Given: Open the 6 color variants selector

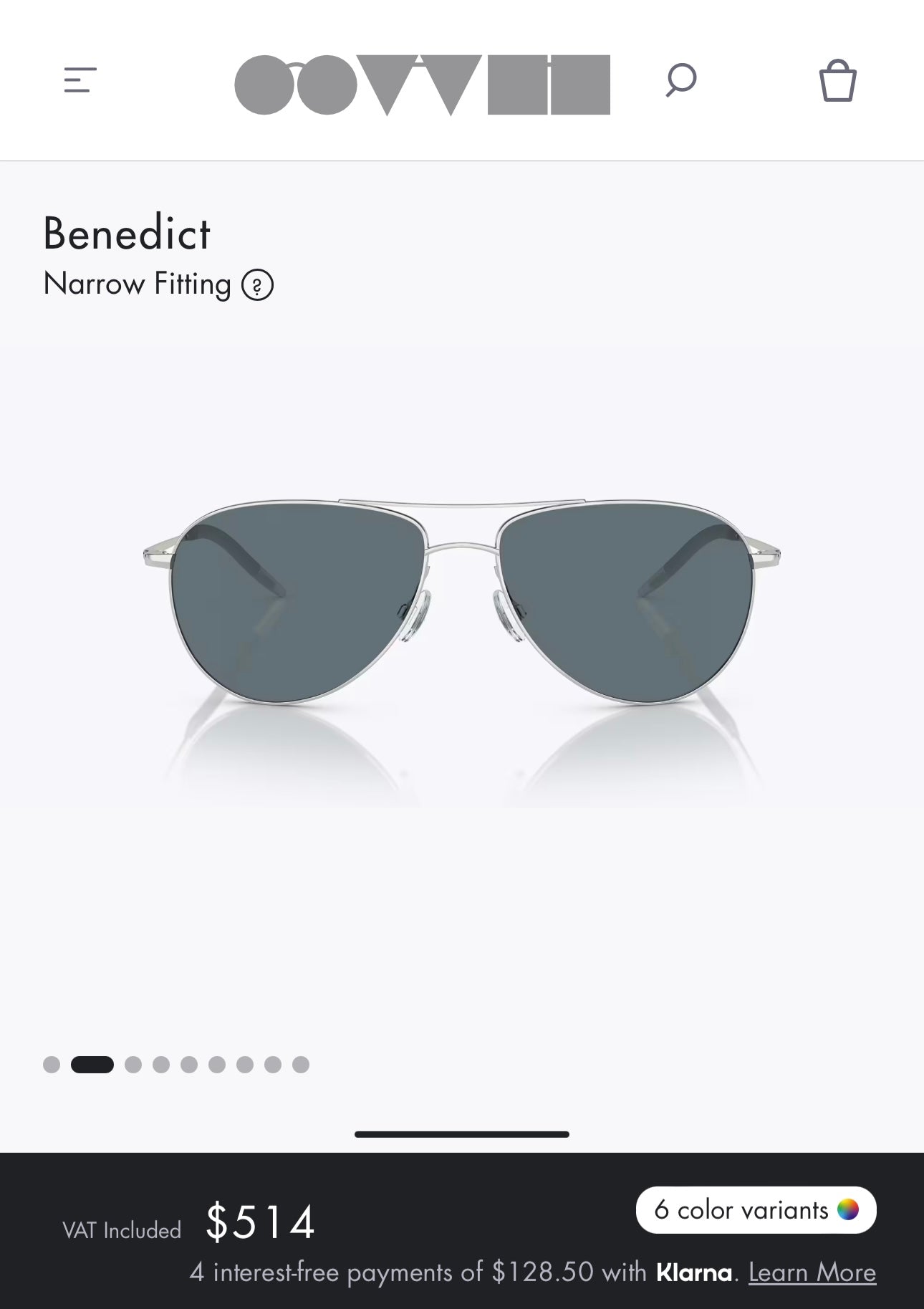Looking at the screenshot, I should [756, 1210].
